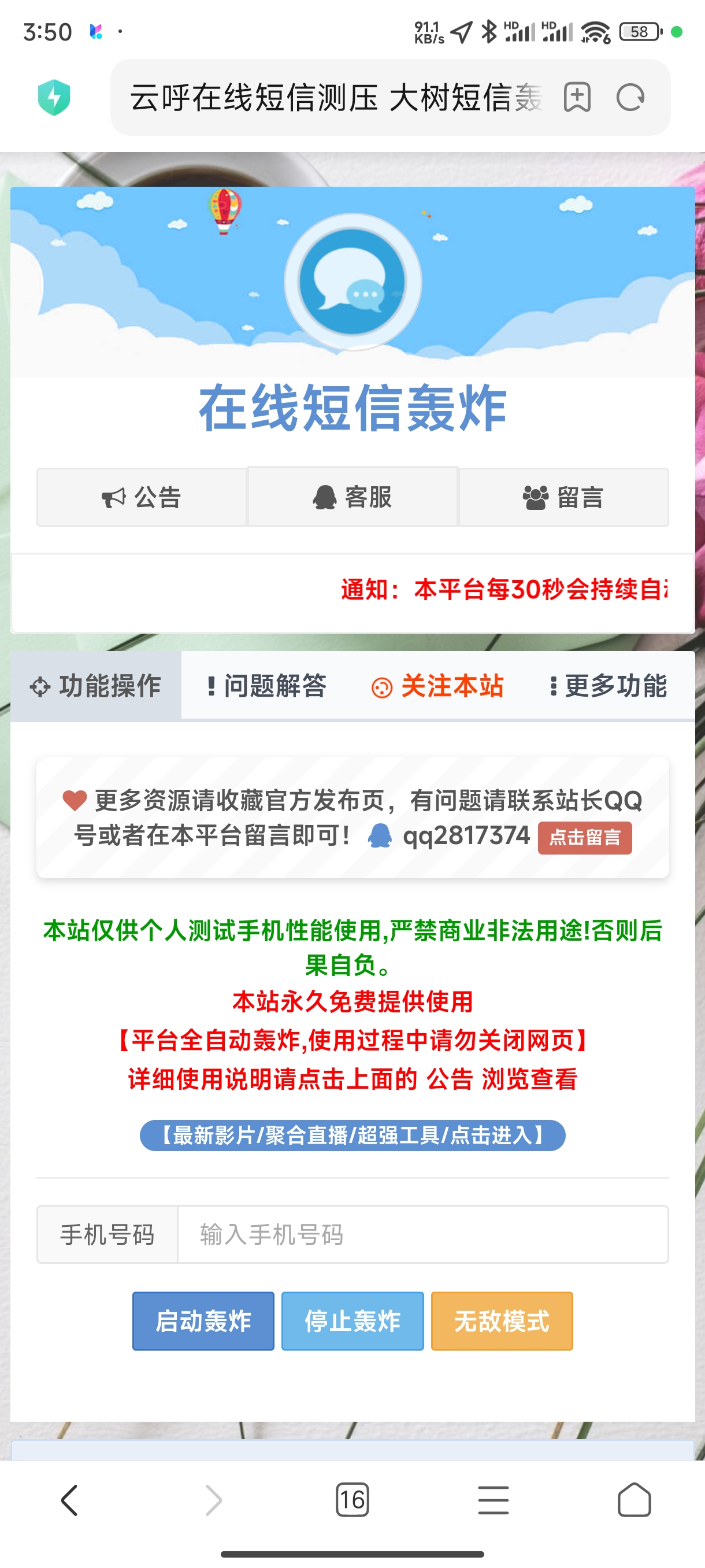Open the 最新影片/聚合直播 blue link
This screenshot has height=1568, width=705.
tap(352, 1135)
